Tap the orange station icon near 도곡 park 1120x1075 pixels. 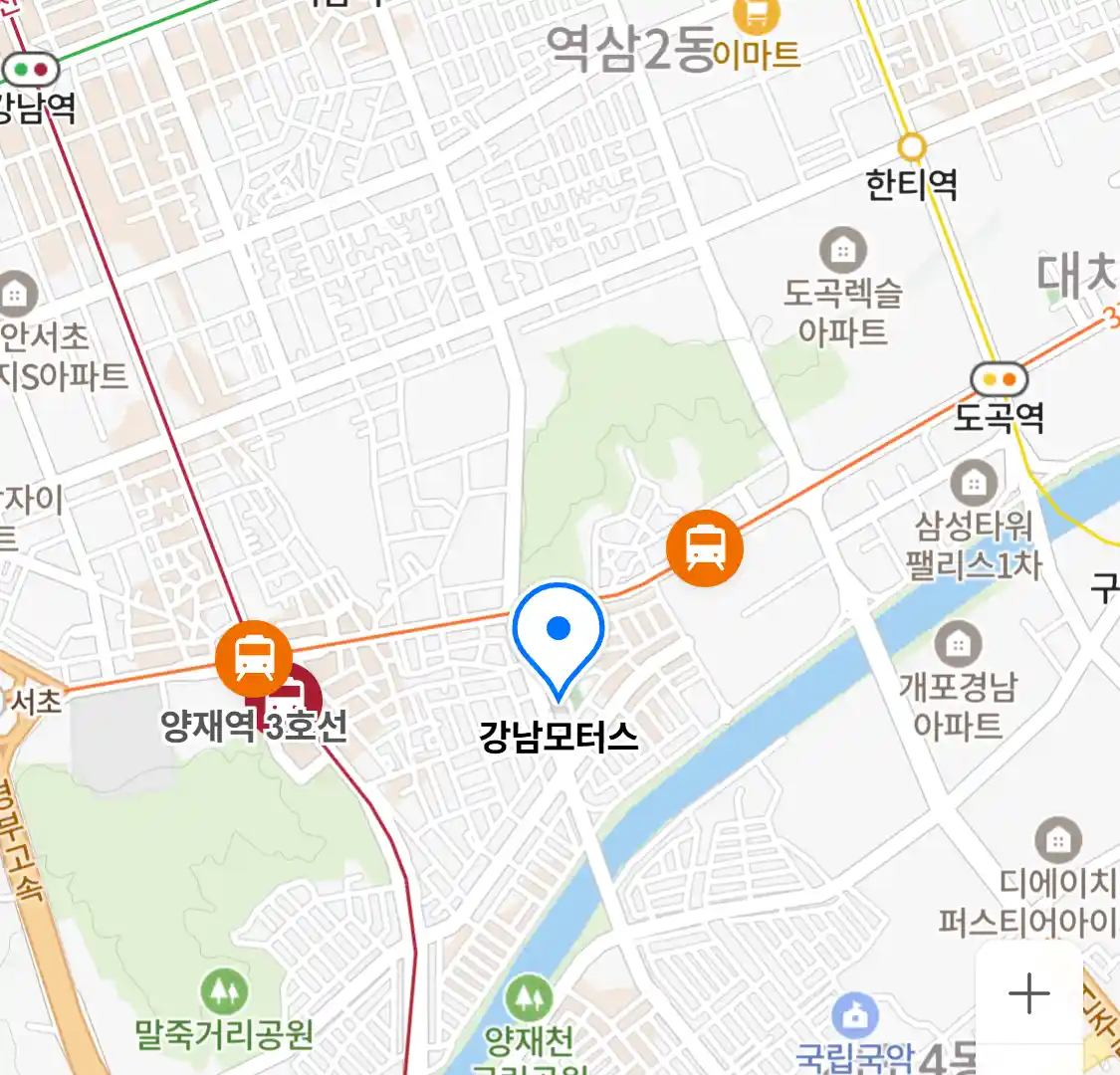point(704,546)
